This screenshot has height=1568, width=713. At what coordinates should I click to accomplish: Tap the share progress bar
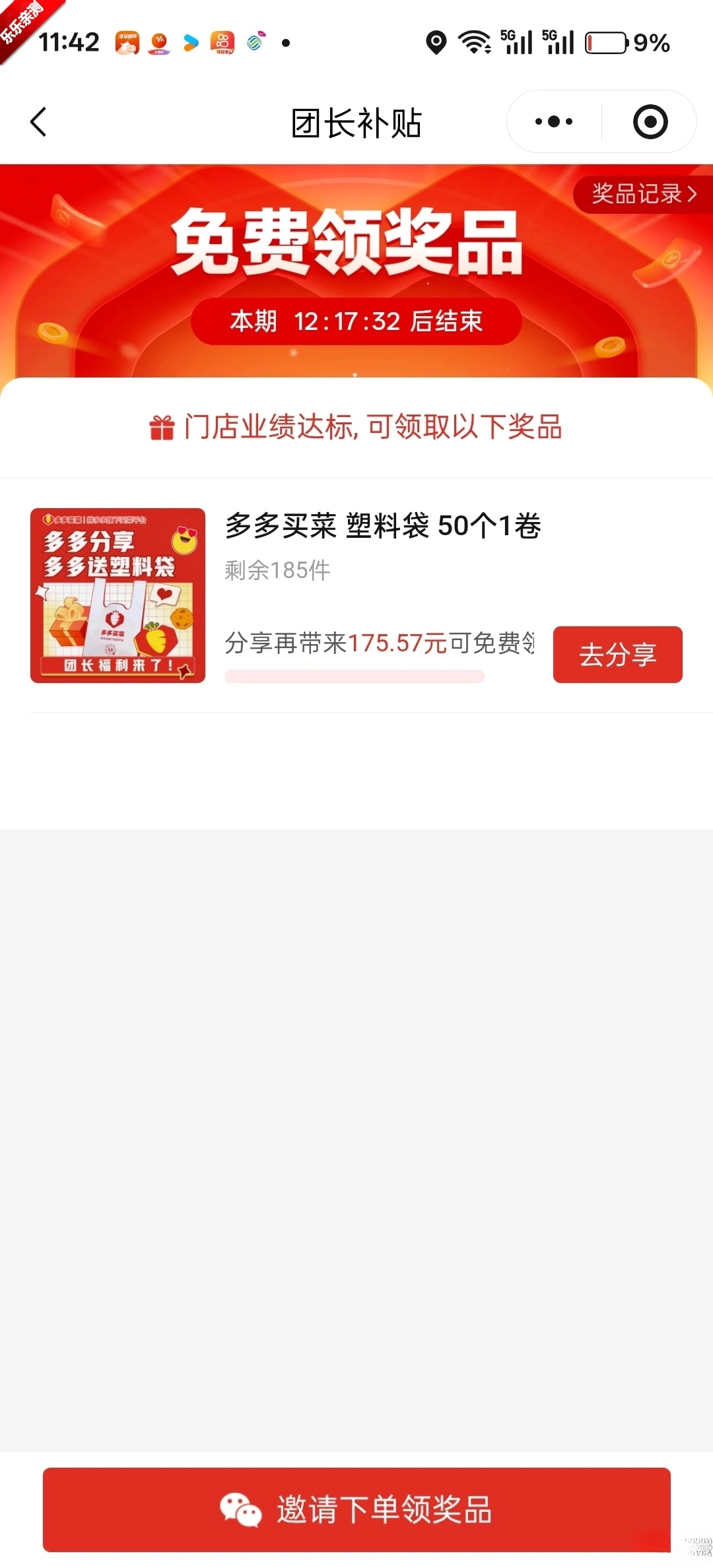[355, 676]
